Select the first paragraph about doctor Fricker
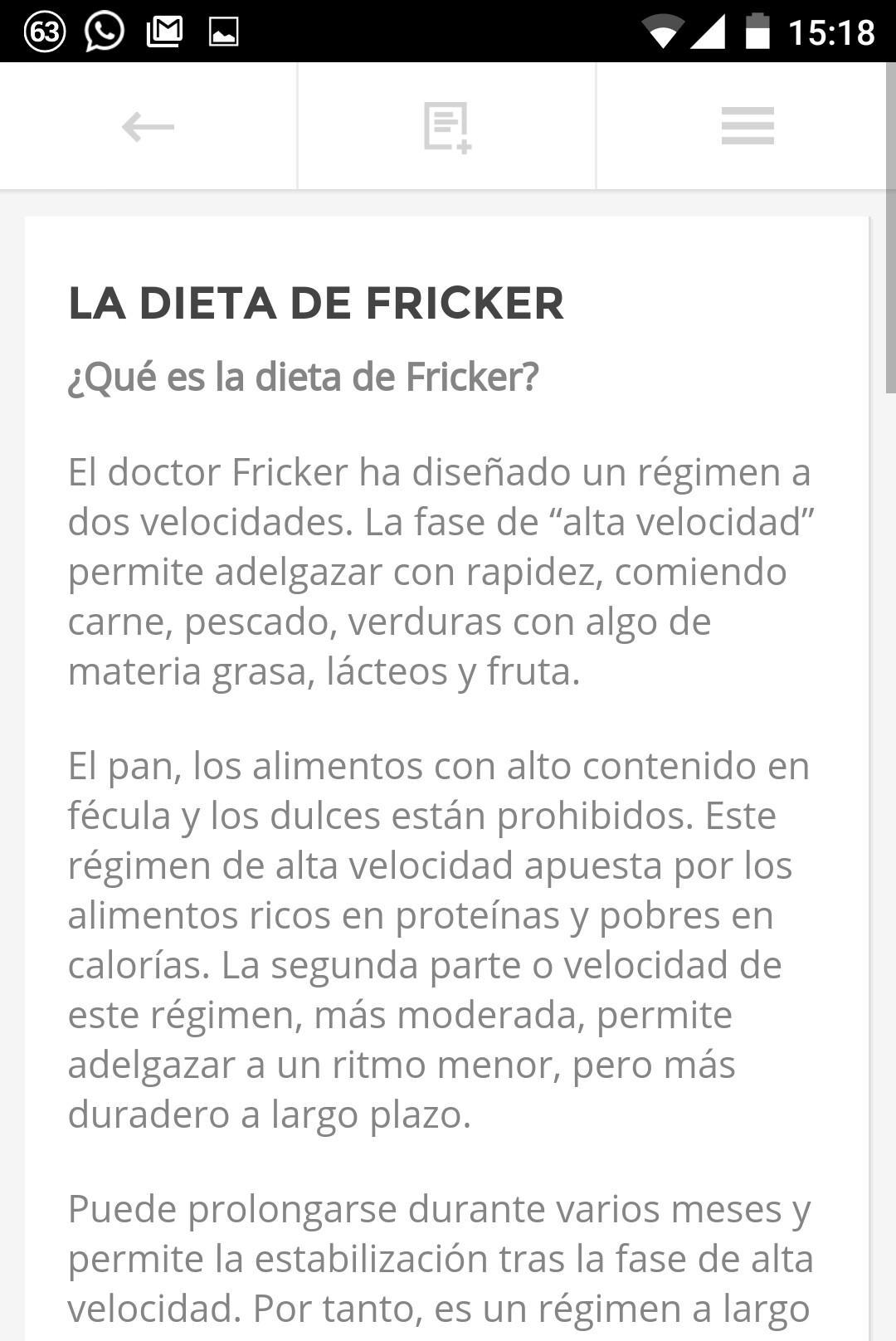The width and height of the screenshot is (896, 1341). 441,569
